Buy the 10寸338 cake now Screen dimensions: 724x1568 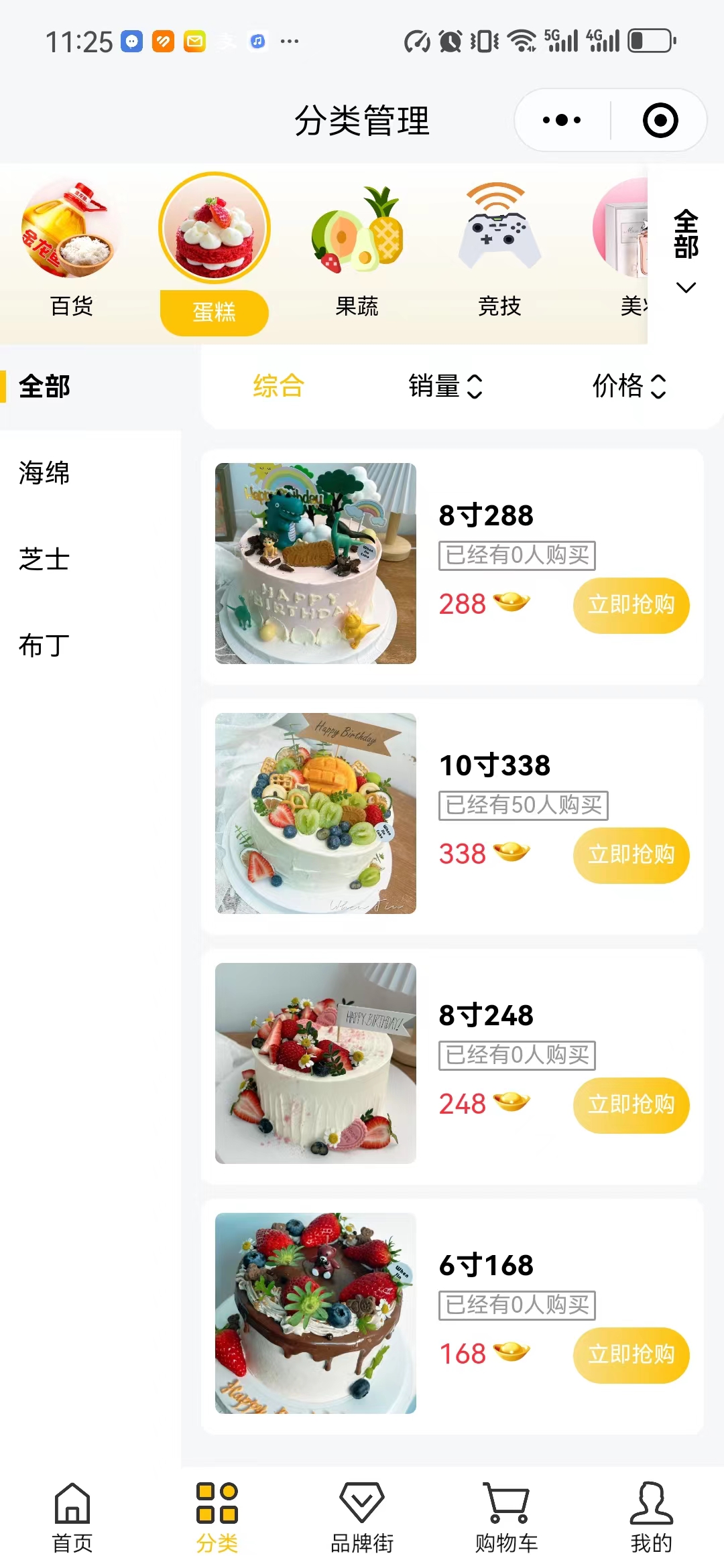coord(631,855)
